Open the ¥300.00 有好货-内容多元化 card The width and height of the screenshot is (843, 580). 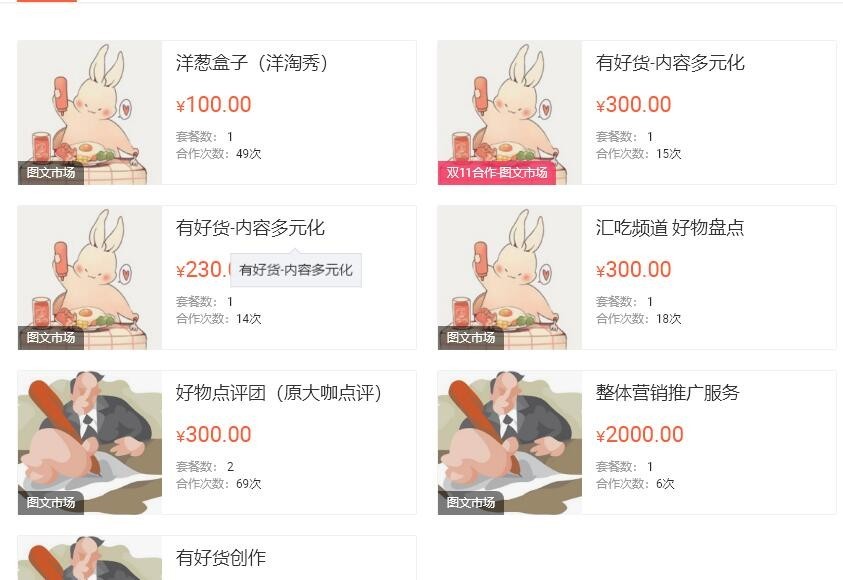tap(670, 64)
